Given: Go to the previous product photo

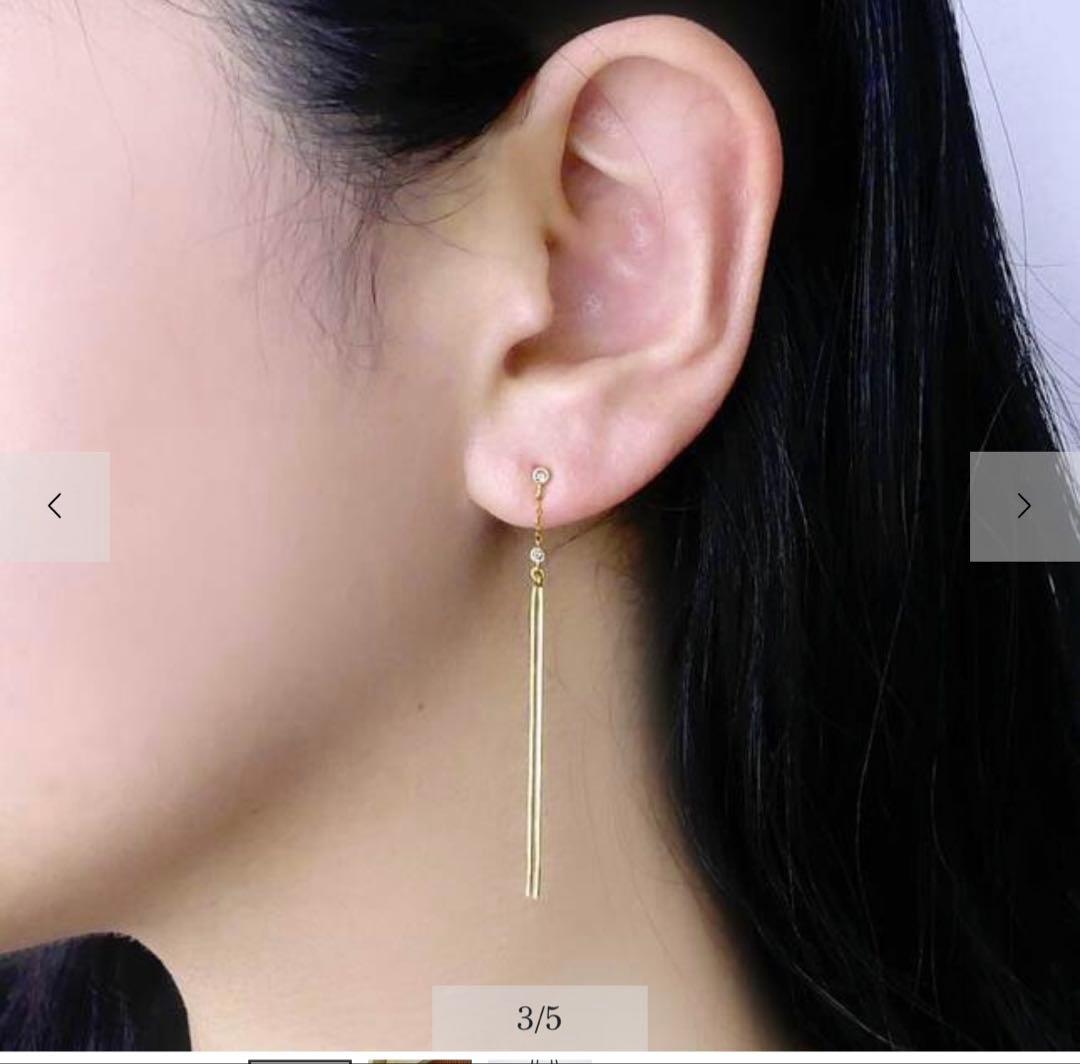Looking at the screenshot, I should 55,506.
